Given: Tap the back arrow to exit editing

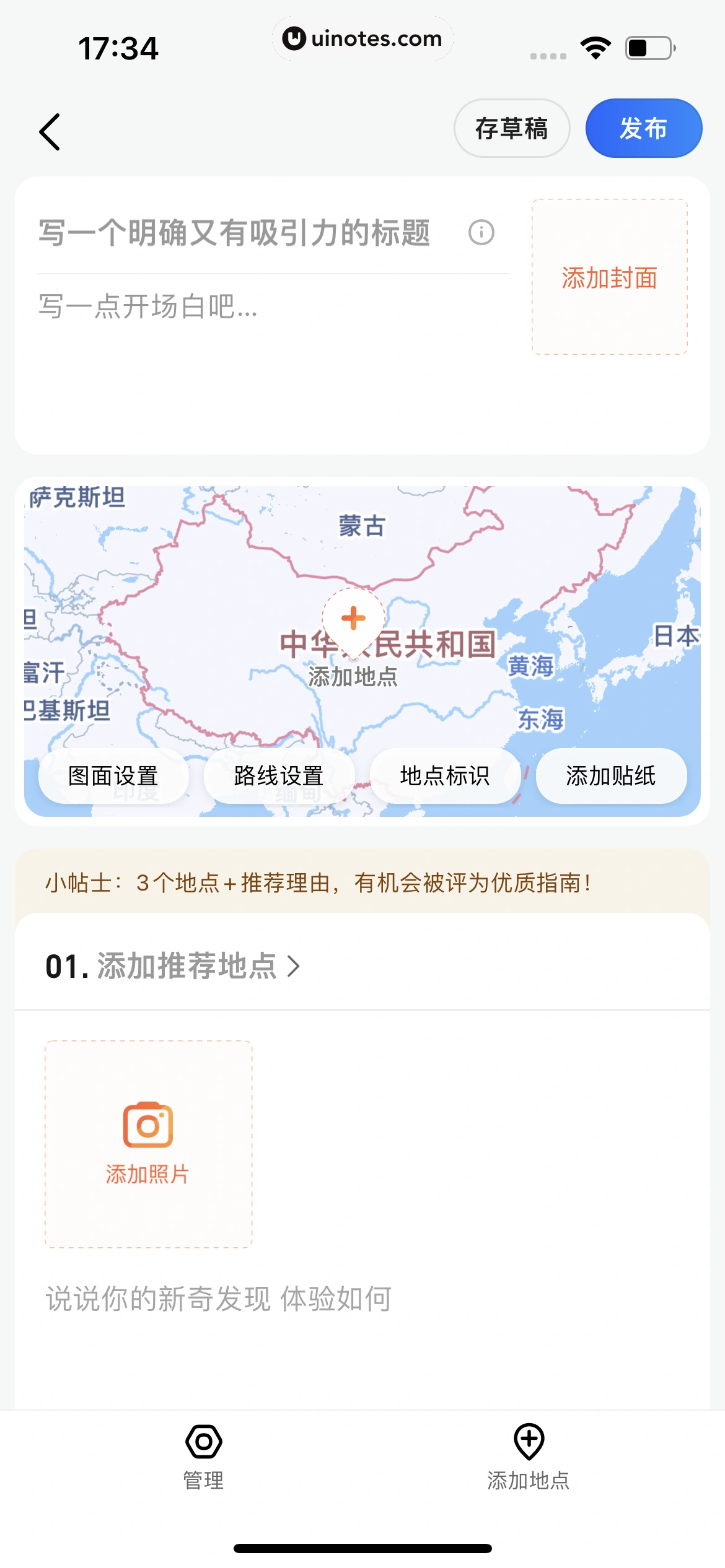Looking at the screenshot, I should [50, 131].
